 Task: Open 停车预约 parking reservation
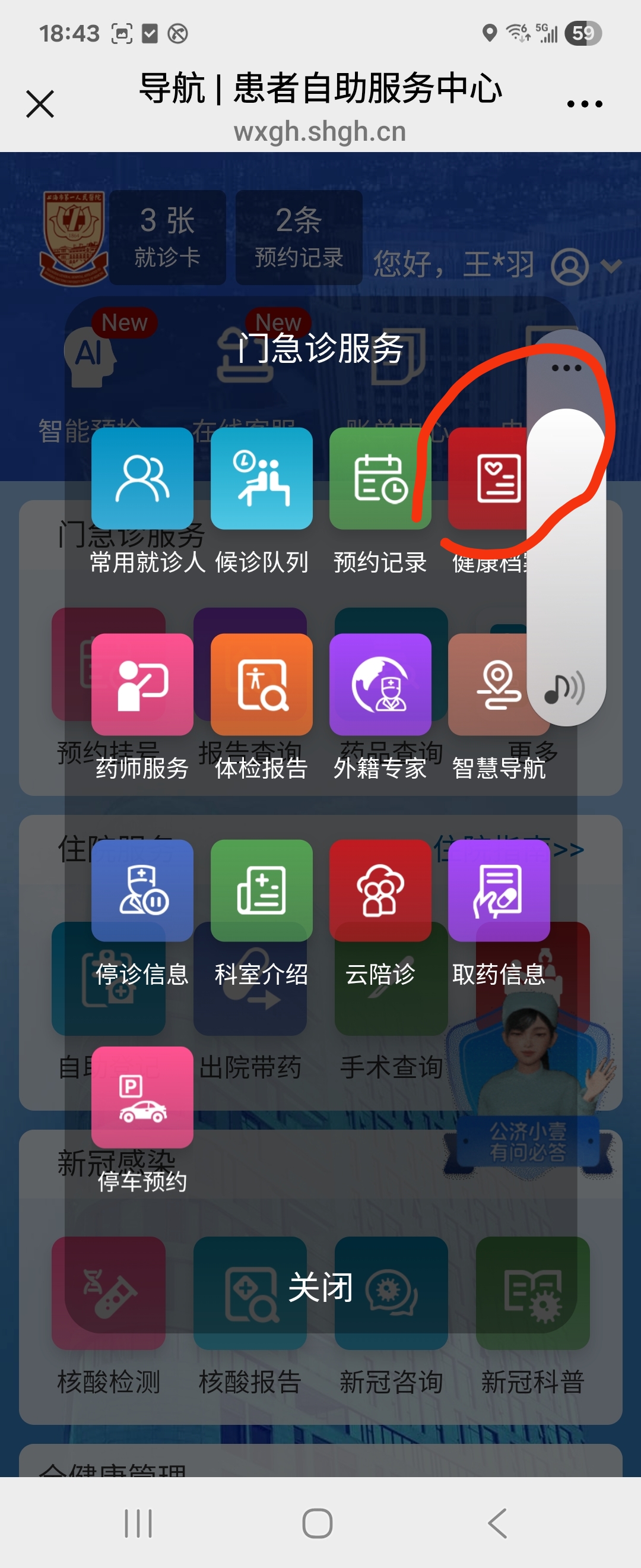pyautogui.click(x=142, y=1097)
